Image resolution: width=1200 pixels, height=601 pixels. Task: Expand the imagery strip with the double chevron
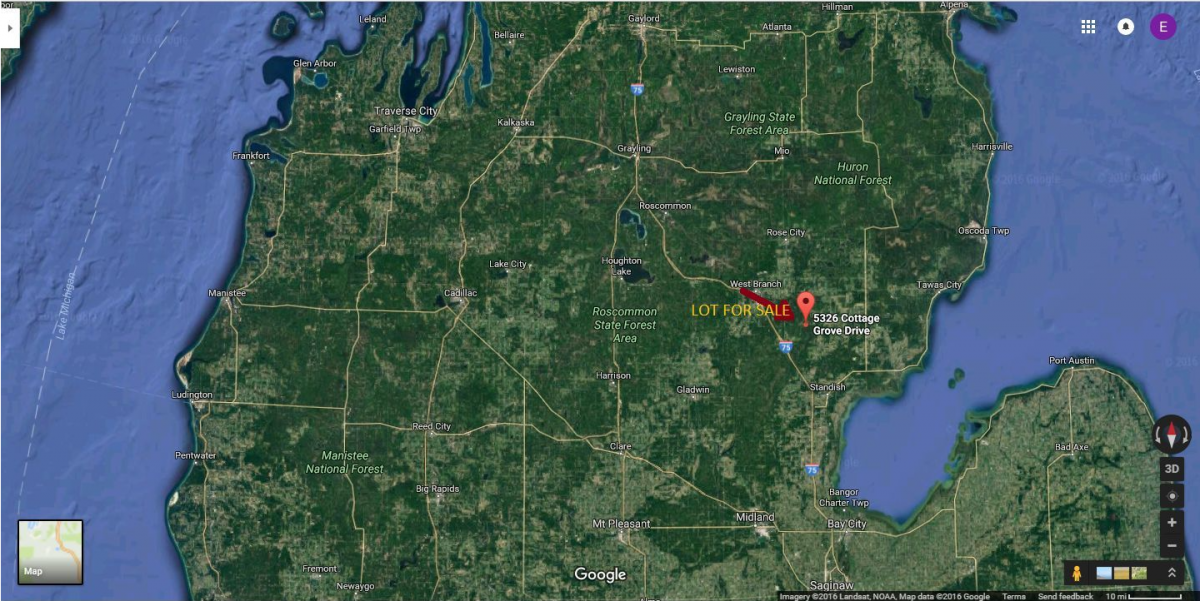click(x=1171, y=573)
